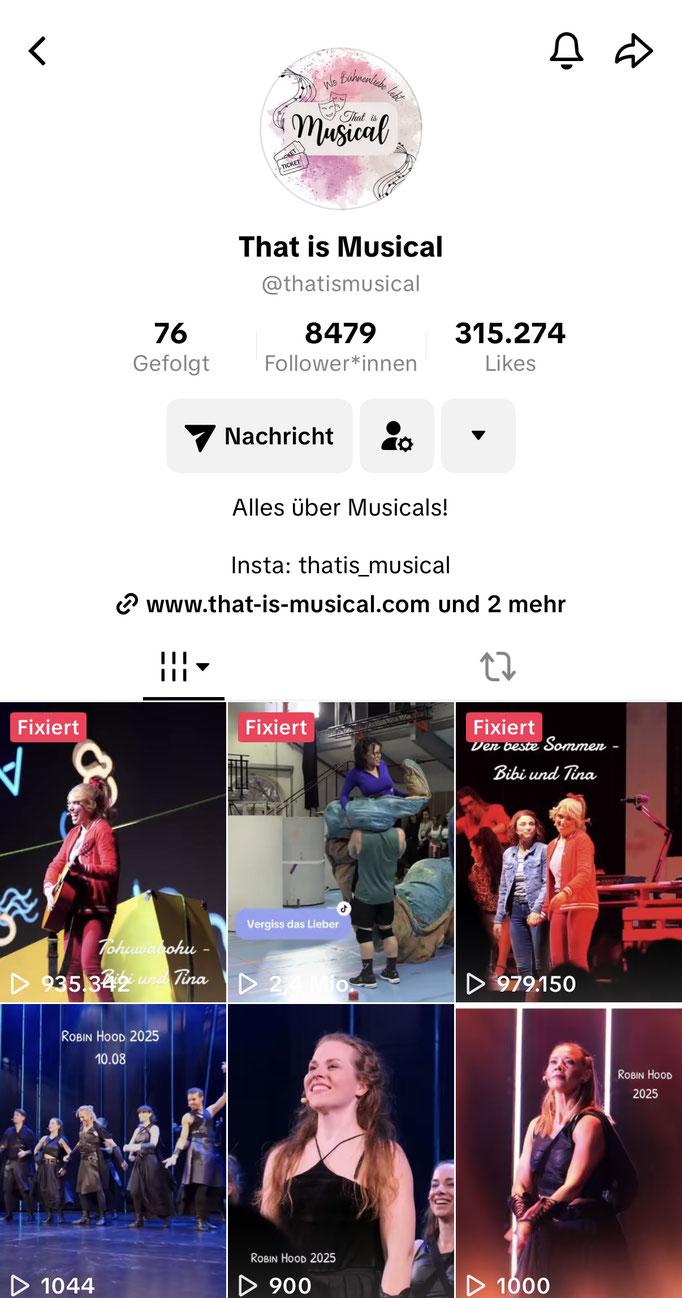The height and width of the screenshot is (1298, 682).
Task: Play the Robin Hood video with 900 views
Action: (340, 1150)
